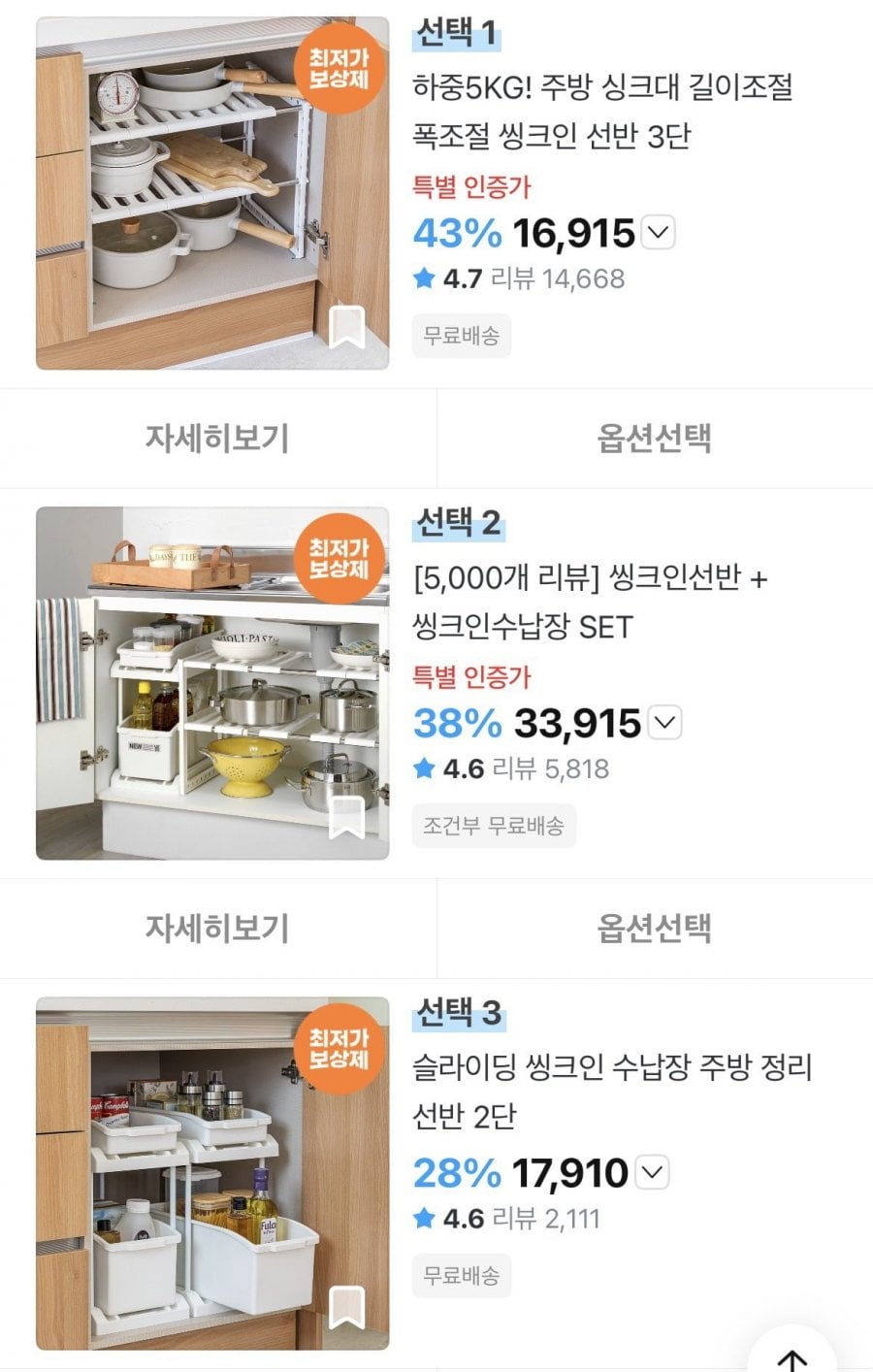873x1372 pixels.
Task: Expand the price dropdown next to 17,910
Action: click(x=653, y=1172)
